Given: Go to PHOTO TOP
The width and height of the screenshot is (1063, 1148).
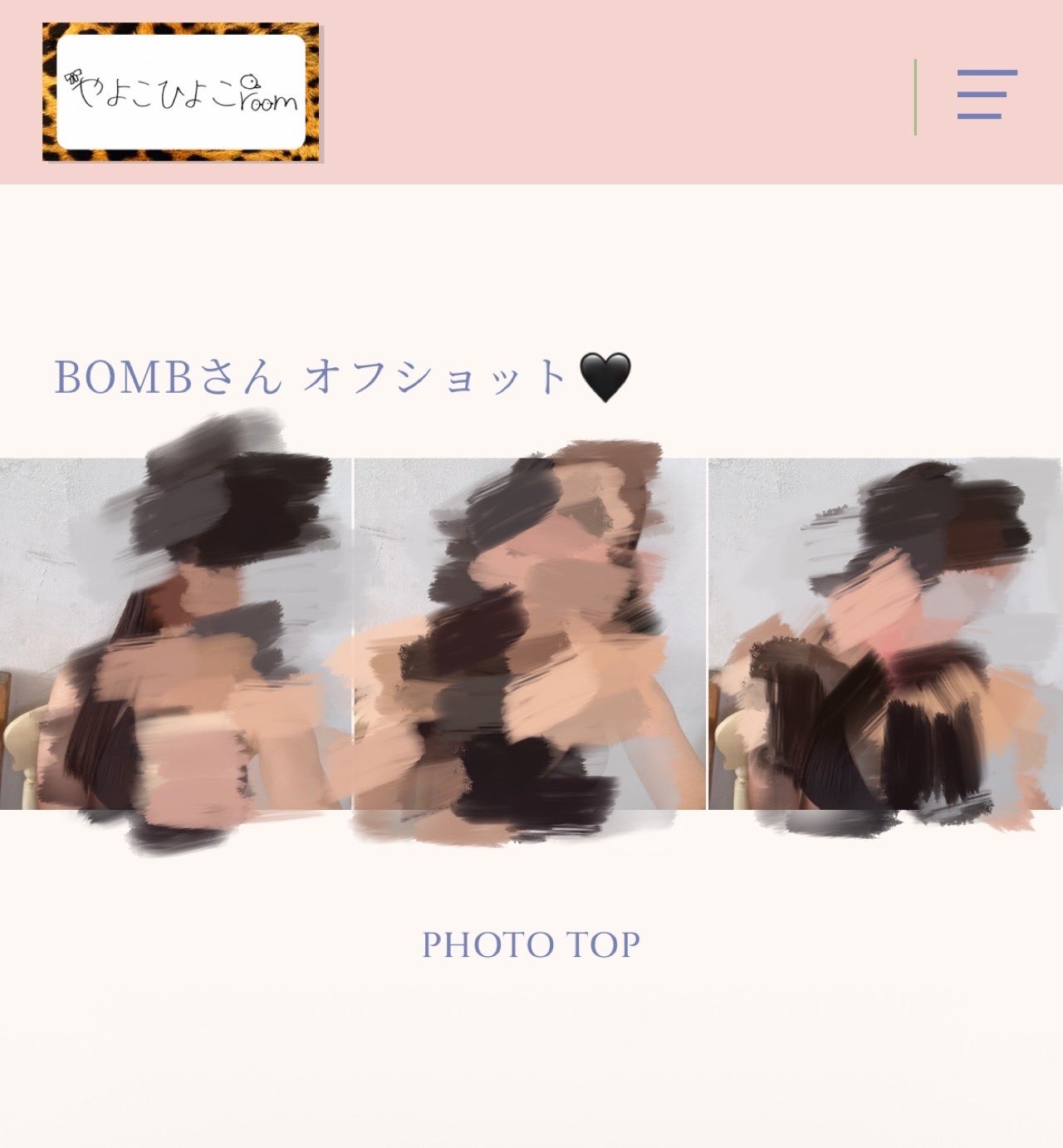Looking at the screenshot, I should click(531, 945).
